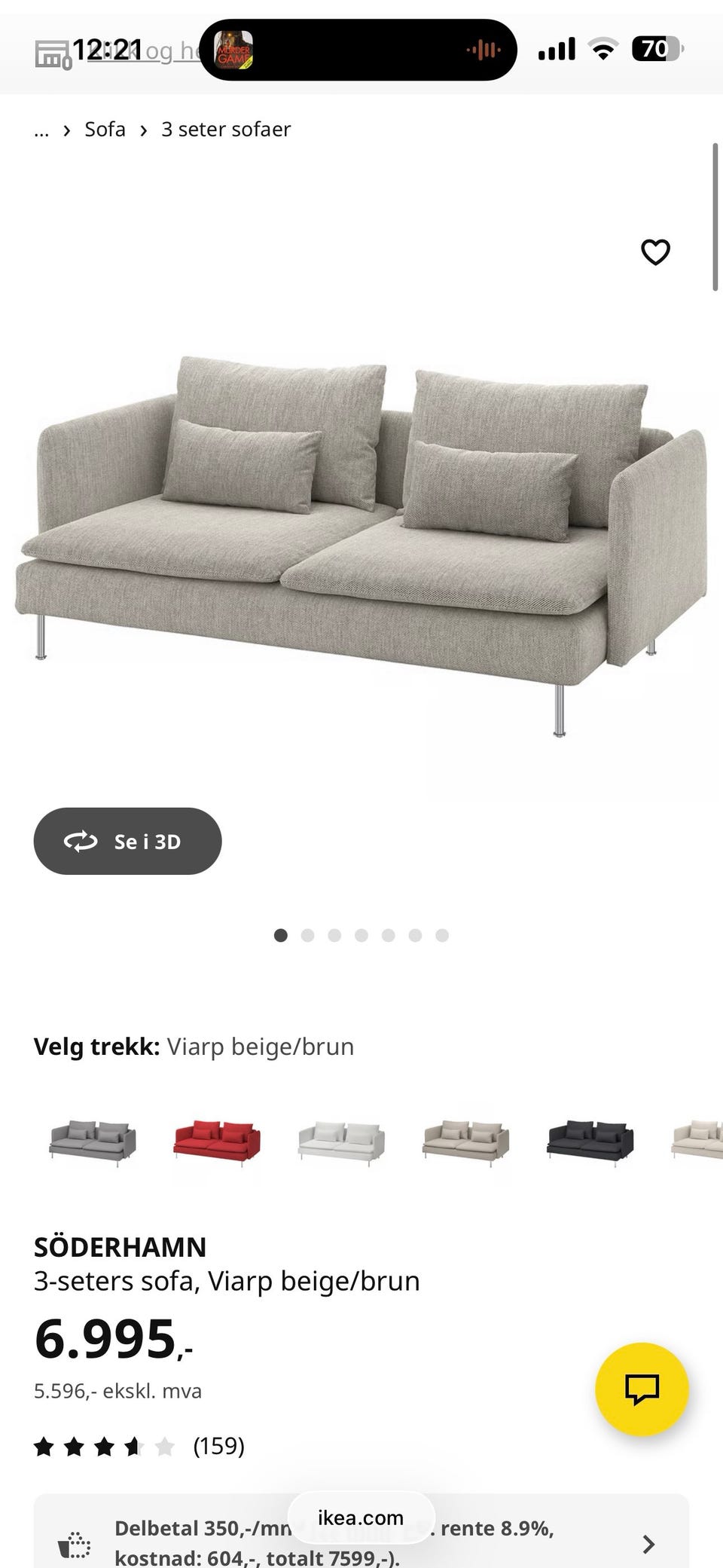Select the third image indicator dot

click(334, 935)
